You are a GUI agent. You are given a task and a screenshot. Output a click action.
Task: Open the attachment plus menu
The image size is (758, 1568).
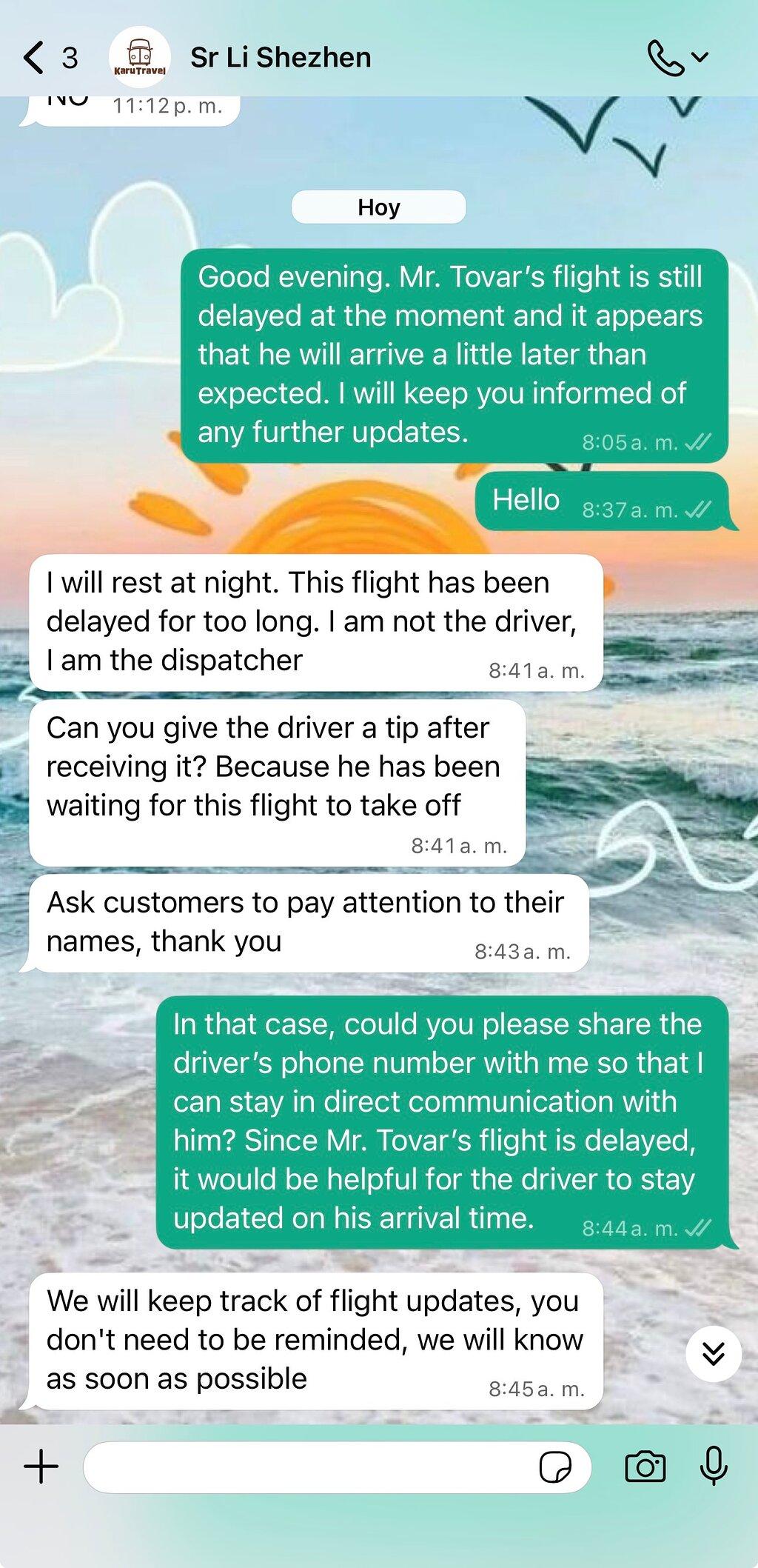[41, 1467]
